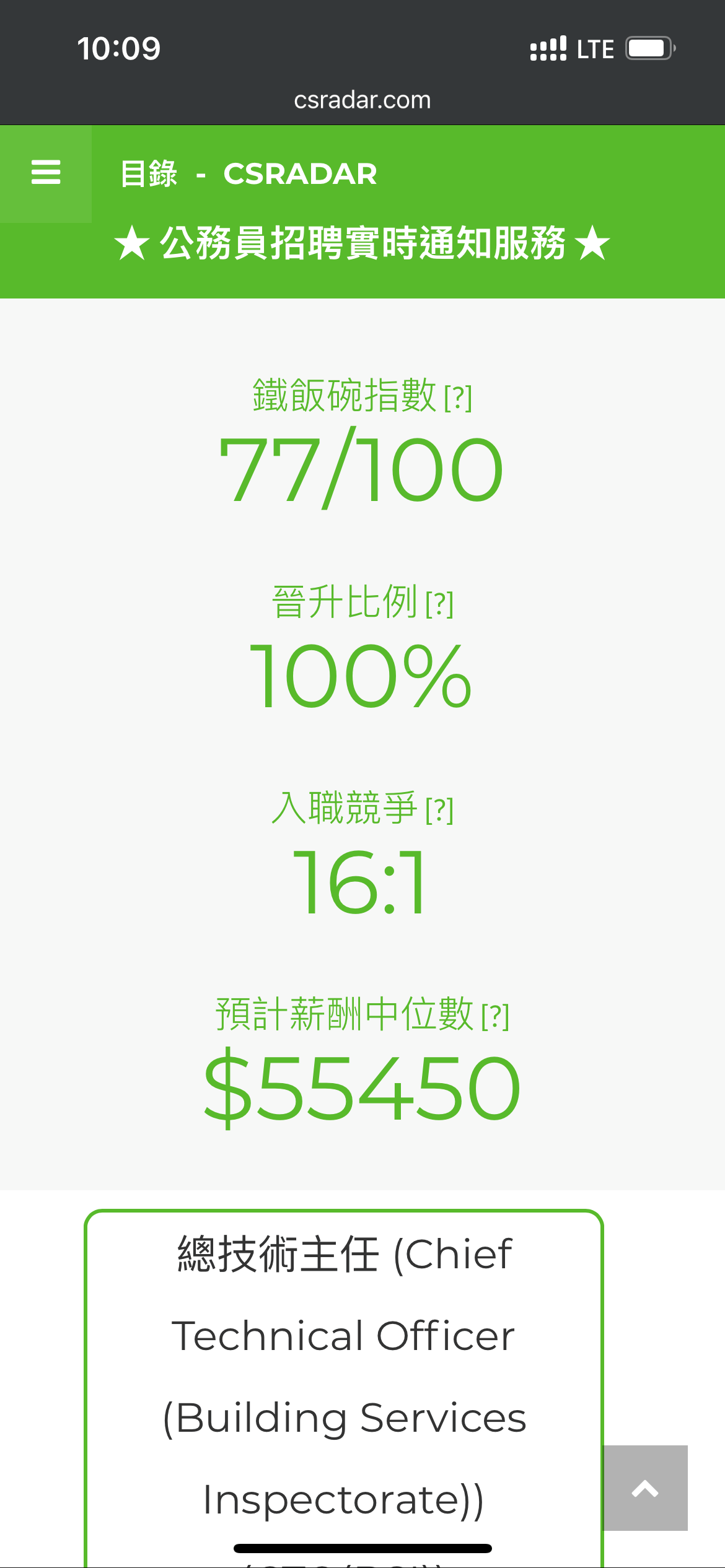Open the hamburger menu

[x=46, y=173]
